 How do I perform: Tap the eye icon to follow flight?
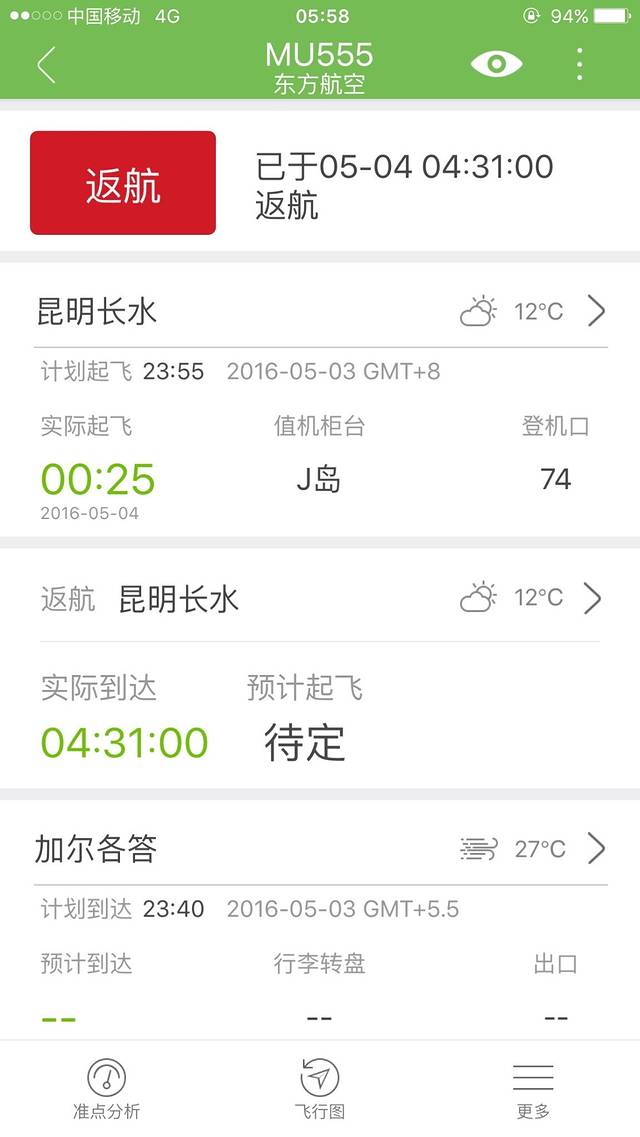coord(496,64)
